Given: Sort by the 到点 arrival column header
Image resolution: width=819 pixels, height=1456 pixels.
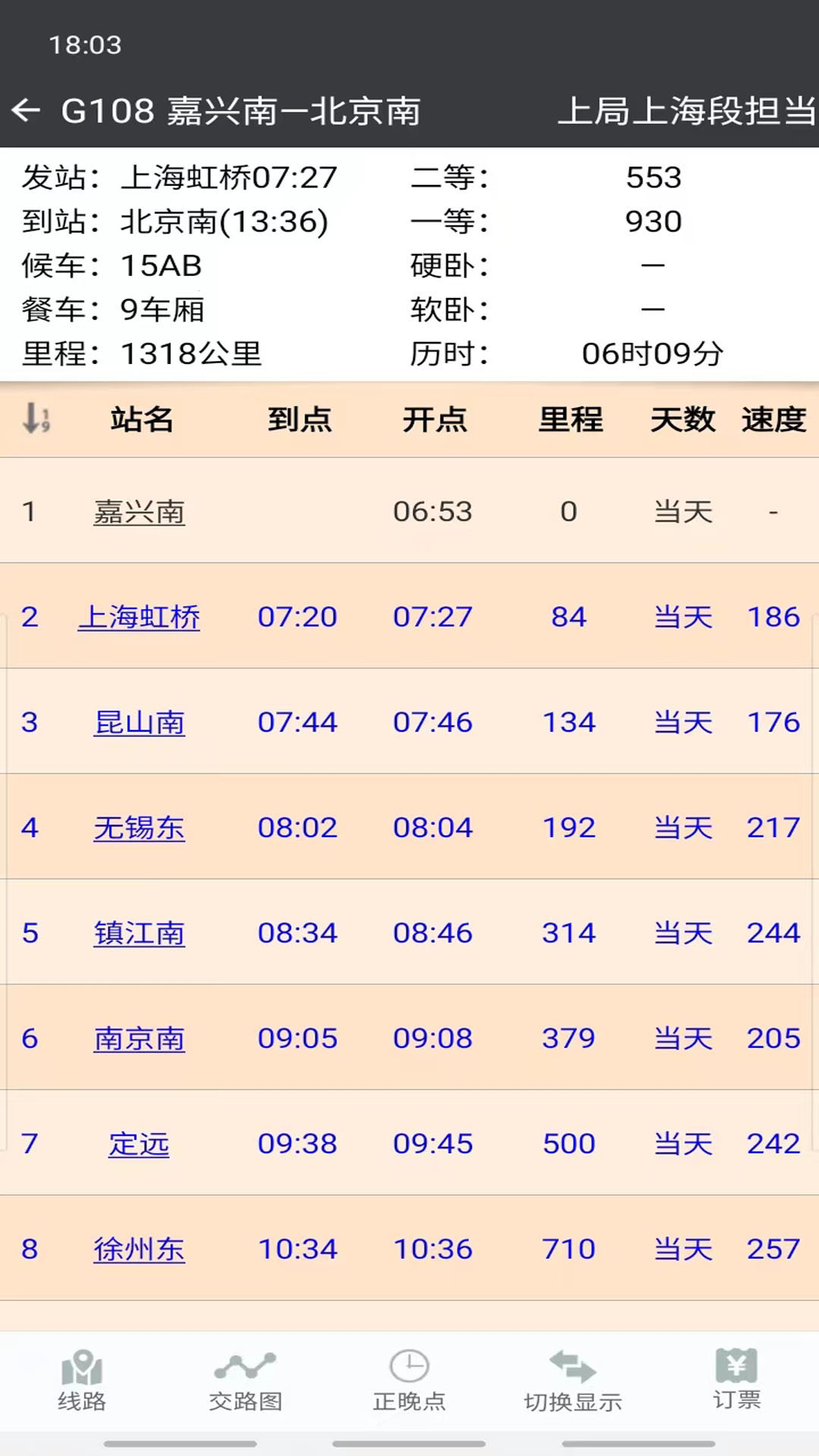Looking at the screenshot, I should [298, 420].
